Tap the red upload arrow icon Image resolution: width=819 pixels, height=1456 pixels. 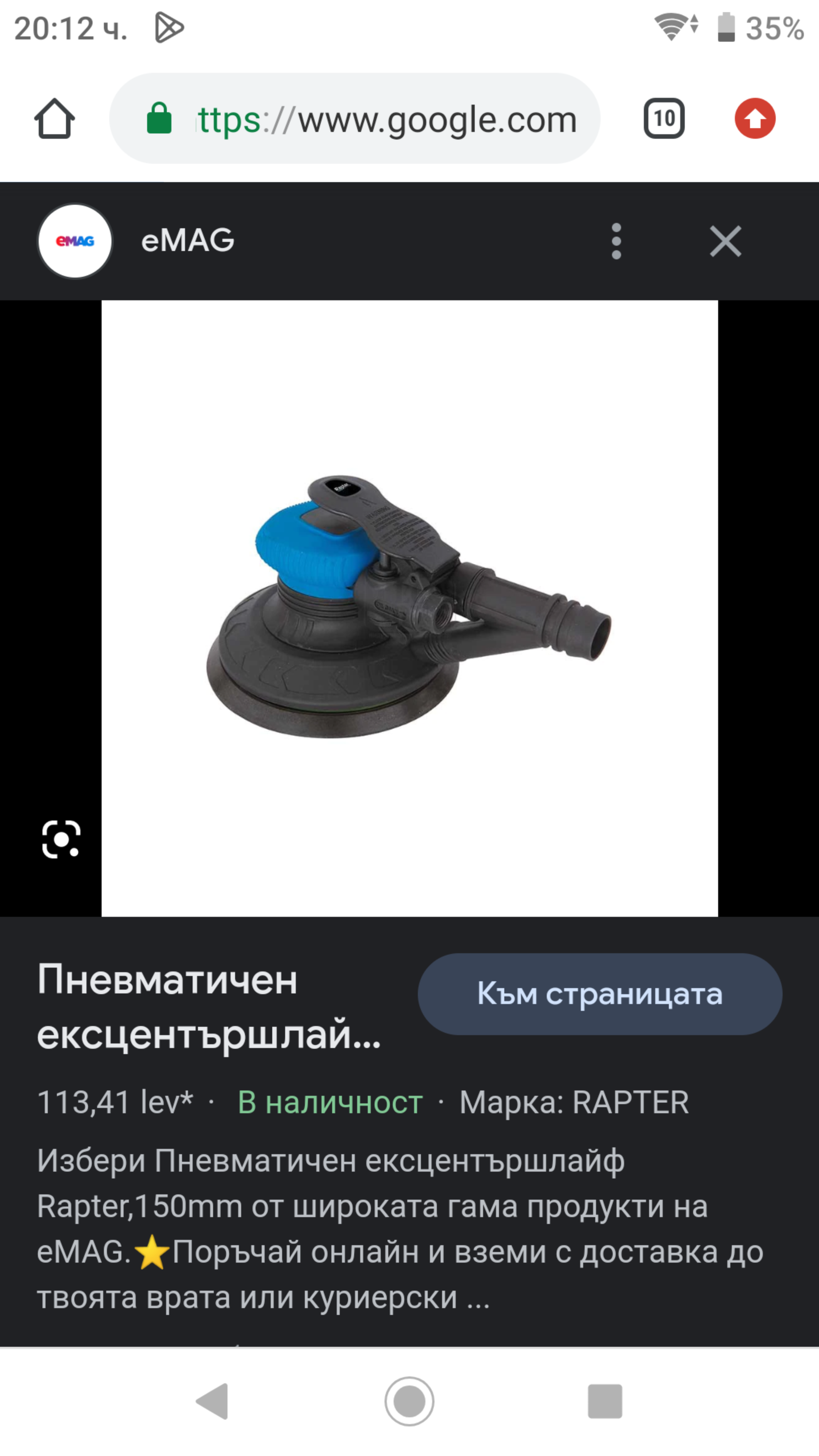pyautogui.click(x=755, y=119)
